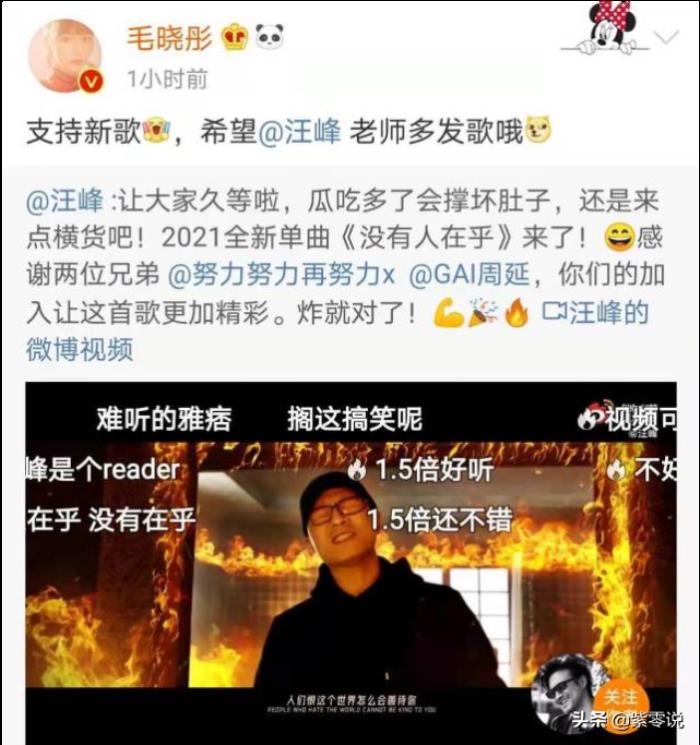Open 毛晓彤's profile avatar
Image resolution: width=700 pixels, height=745 pixels.
pyautogui.click(x=64, y=54)
